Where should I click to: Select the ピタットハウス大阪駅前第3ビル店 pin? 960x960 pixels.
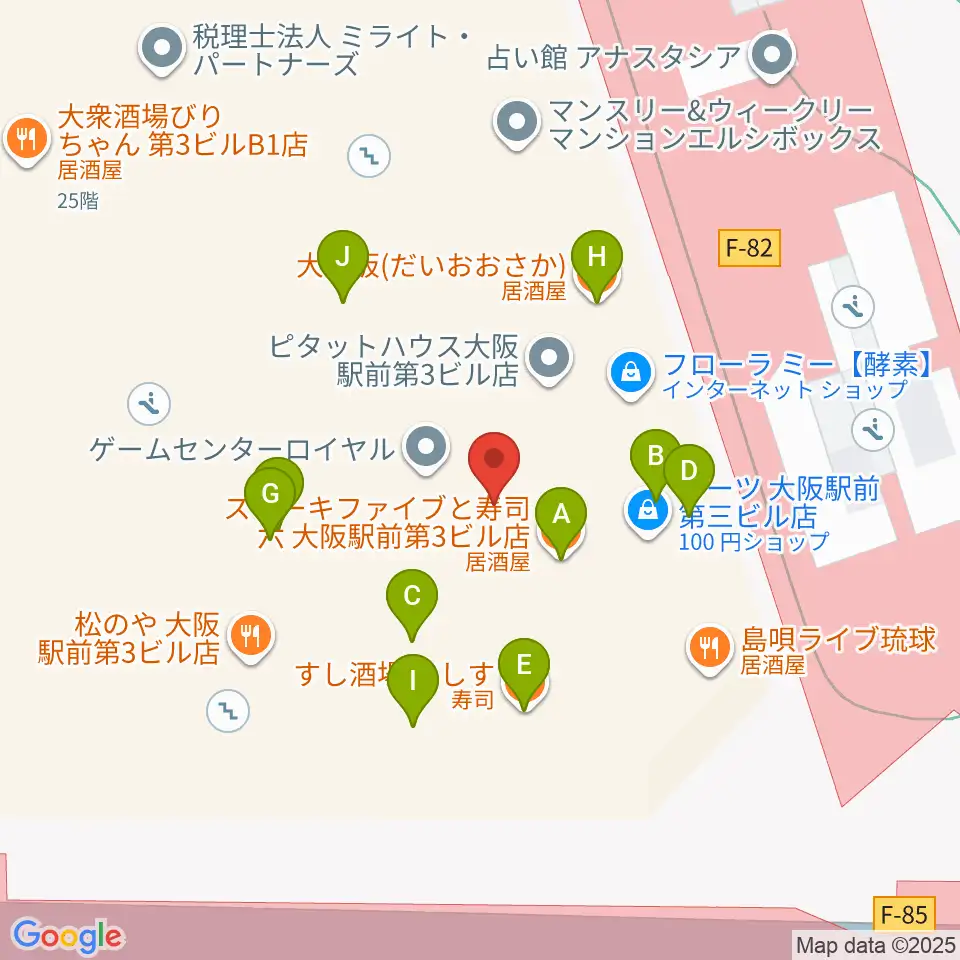click(549, 359)
